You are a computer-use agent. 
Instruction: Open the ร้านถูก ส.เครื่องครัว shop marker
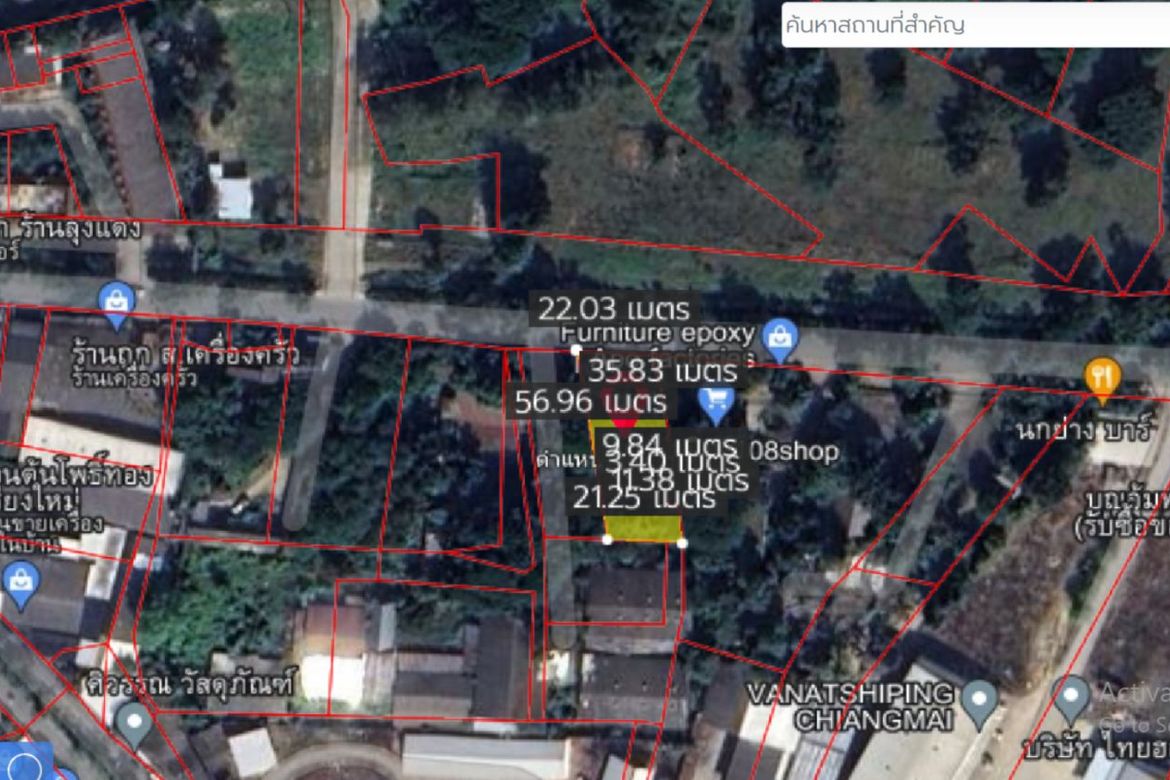pos(118,301)
